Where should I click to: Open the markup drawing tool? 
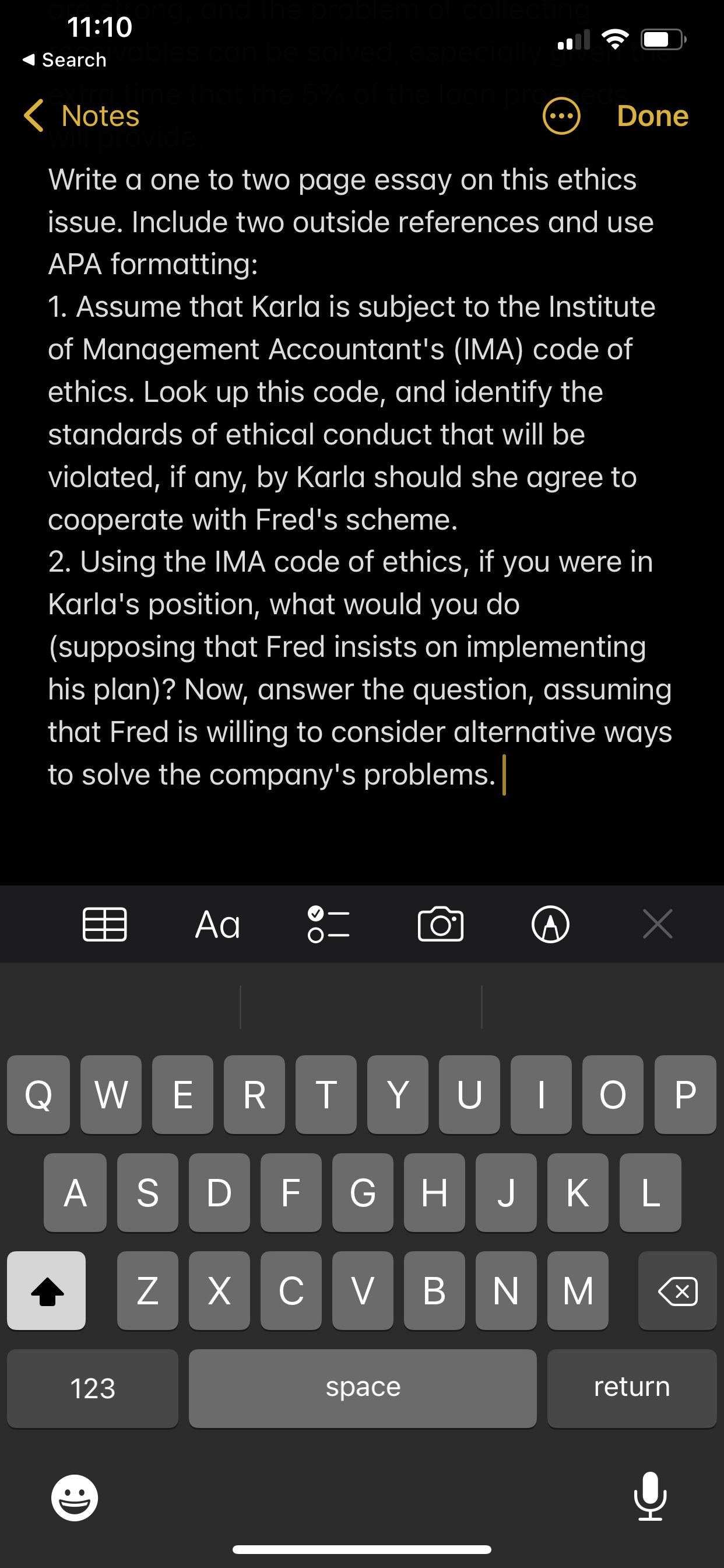(x=551, y=924)
